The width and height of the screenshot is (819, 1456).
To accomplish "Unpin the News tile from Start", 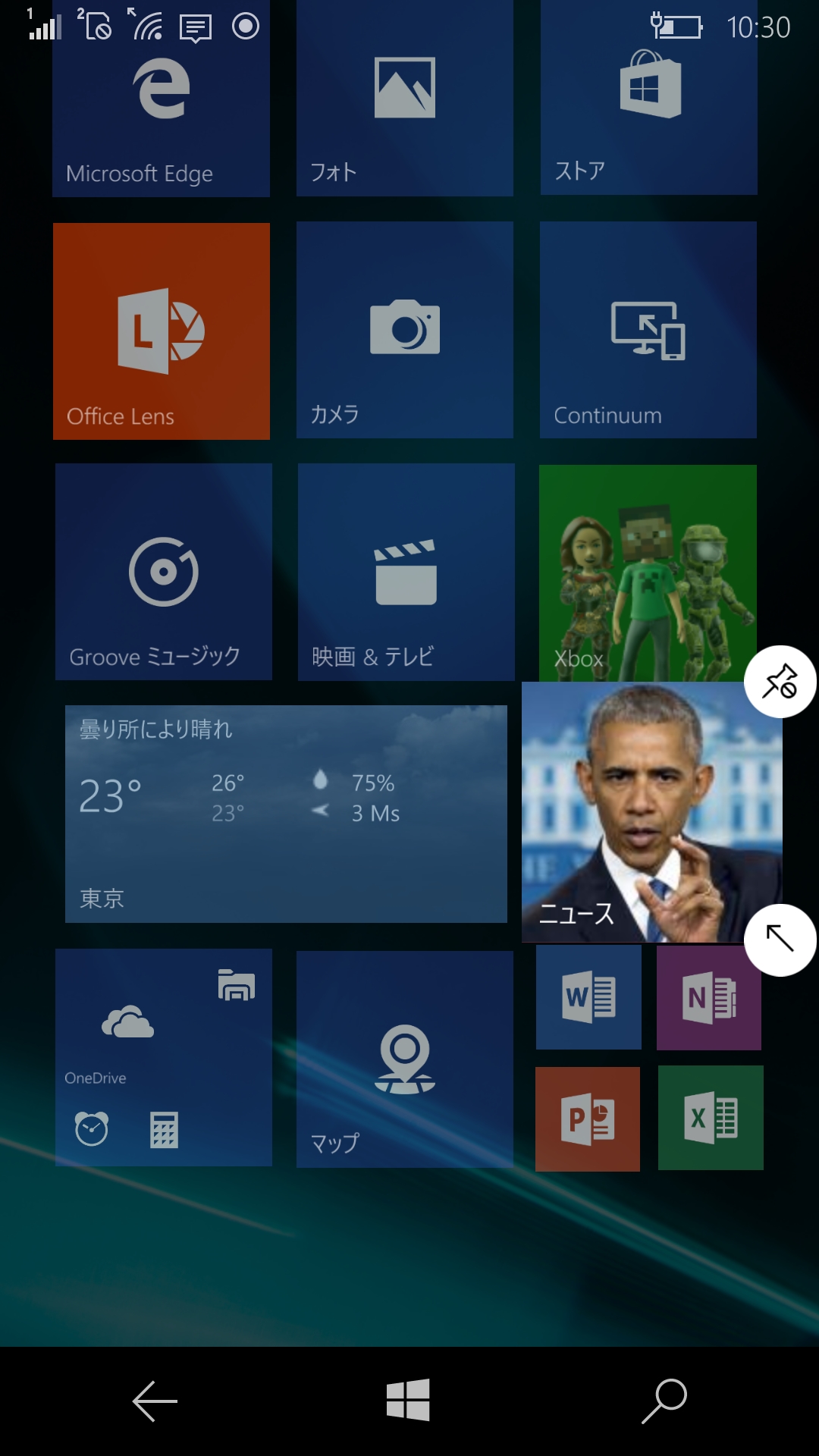I will pyautogui.click(x=780, y=681).
